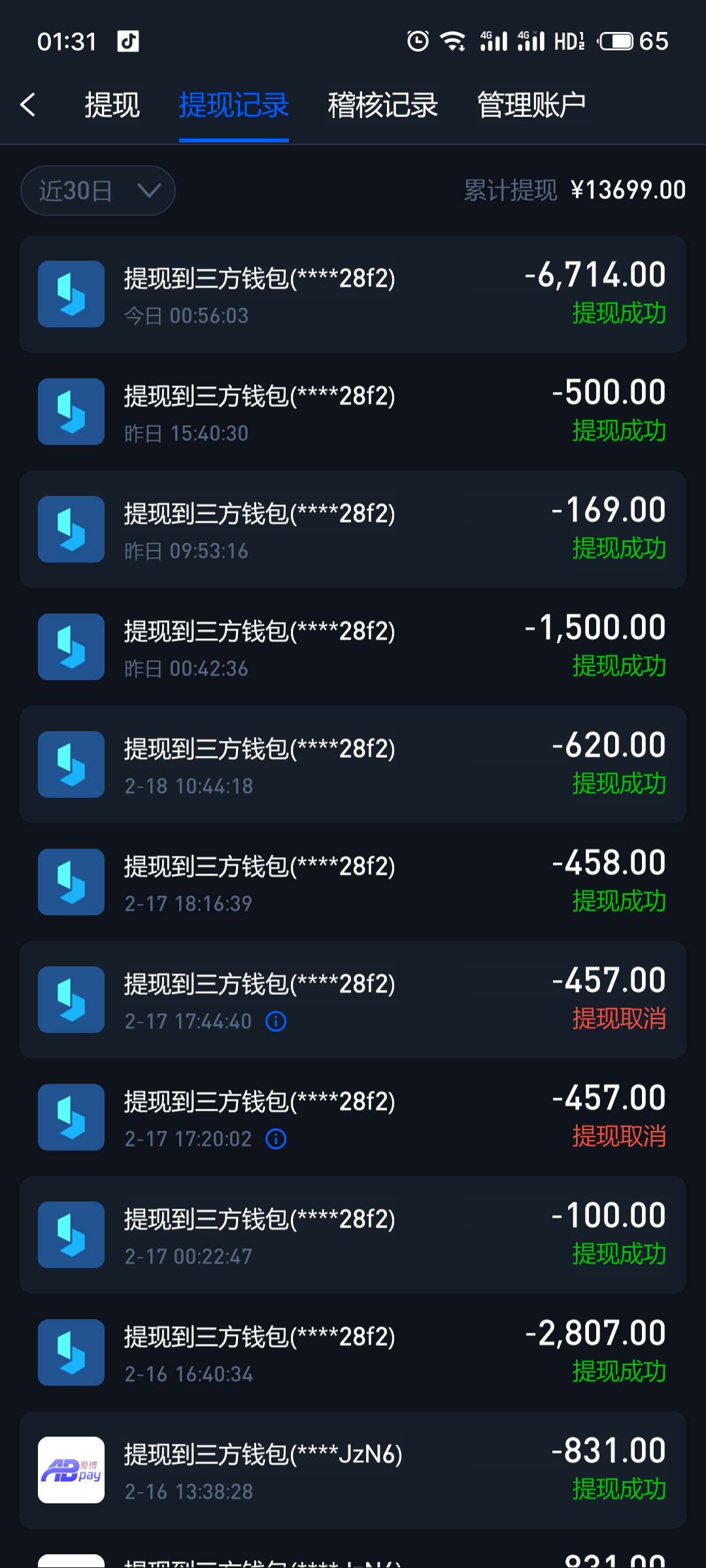The height and width of the screenshot is (1568, 706).
Task: Expand the 近30日 date range dropdown
Action: pyautogui.click(x=98, y=191)
